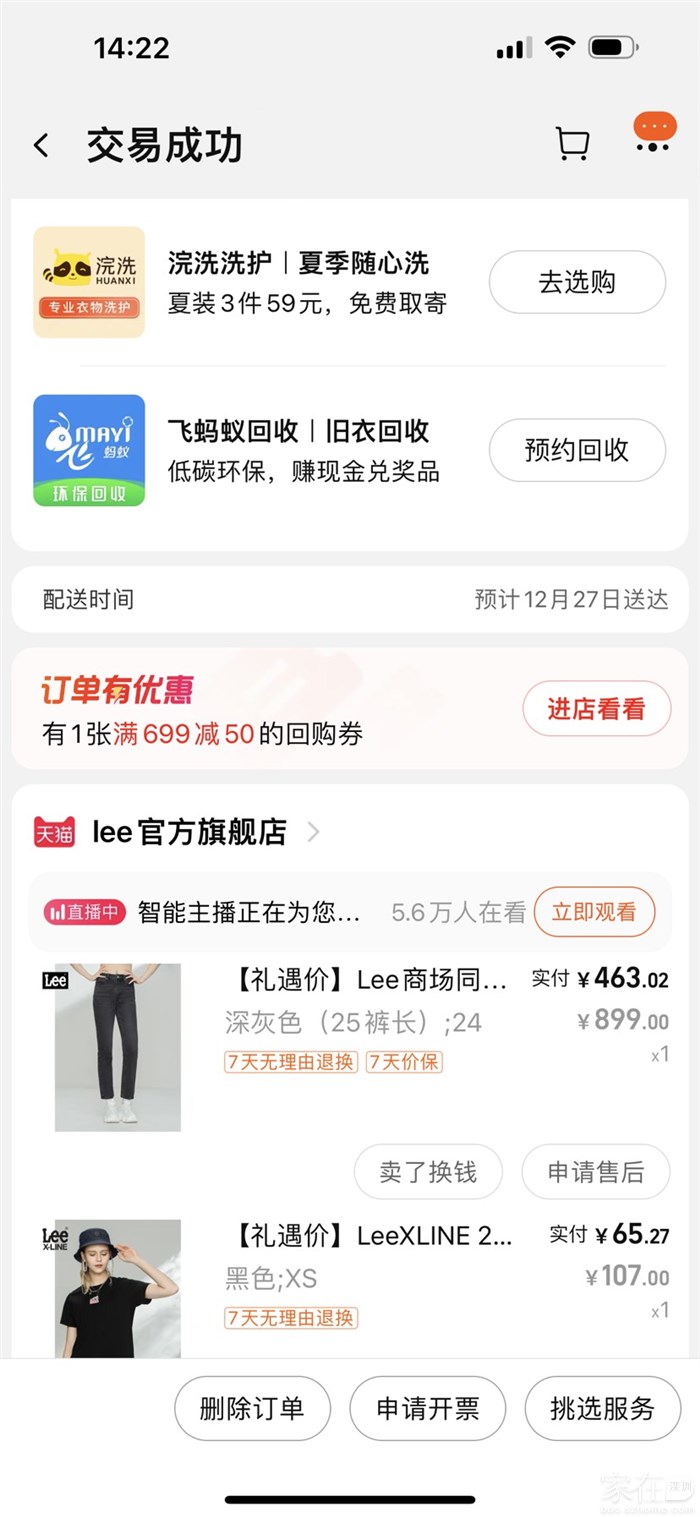Tap 申请开票 to request an invoice
This screenshot has height=1517, width=700.
coord(427,1409)
